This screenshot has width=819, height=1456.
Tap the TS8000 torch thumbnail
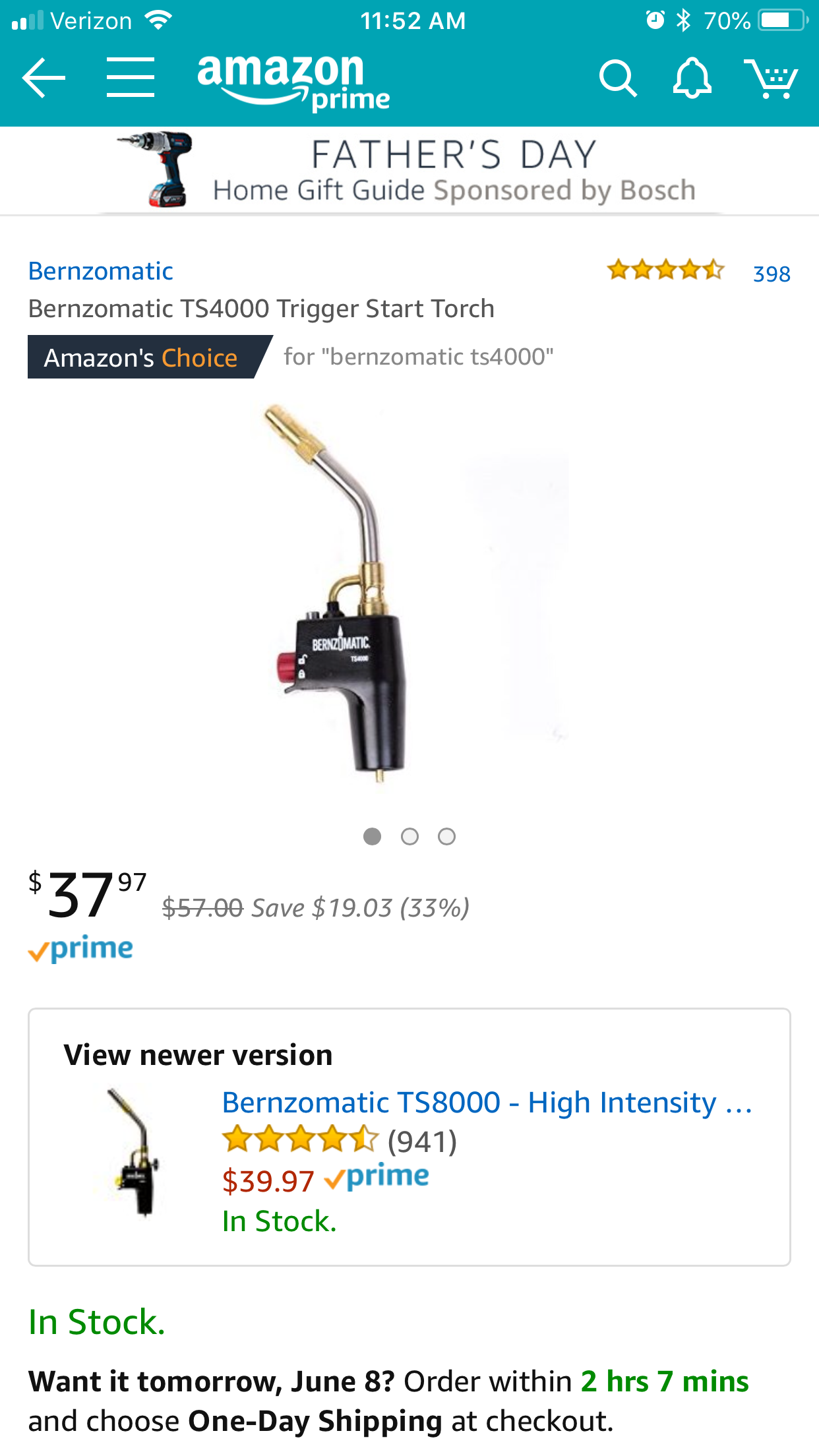click(x=136, y=1152)
